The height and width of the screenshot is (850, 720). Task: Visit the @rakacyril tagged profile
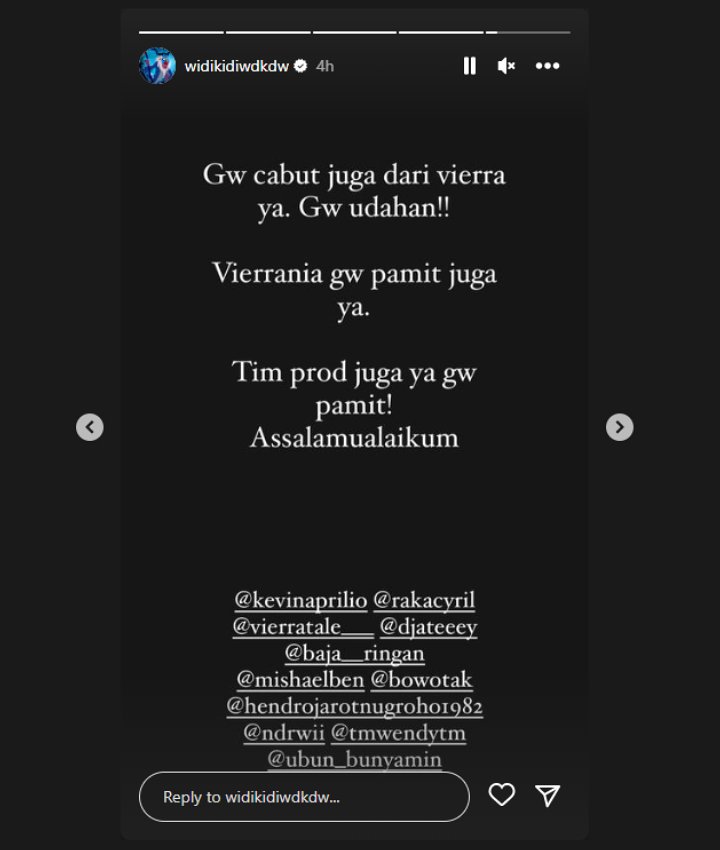coord(424,600)
